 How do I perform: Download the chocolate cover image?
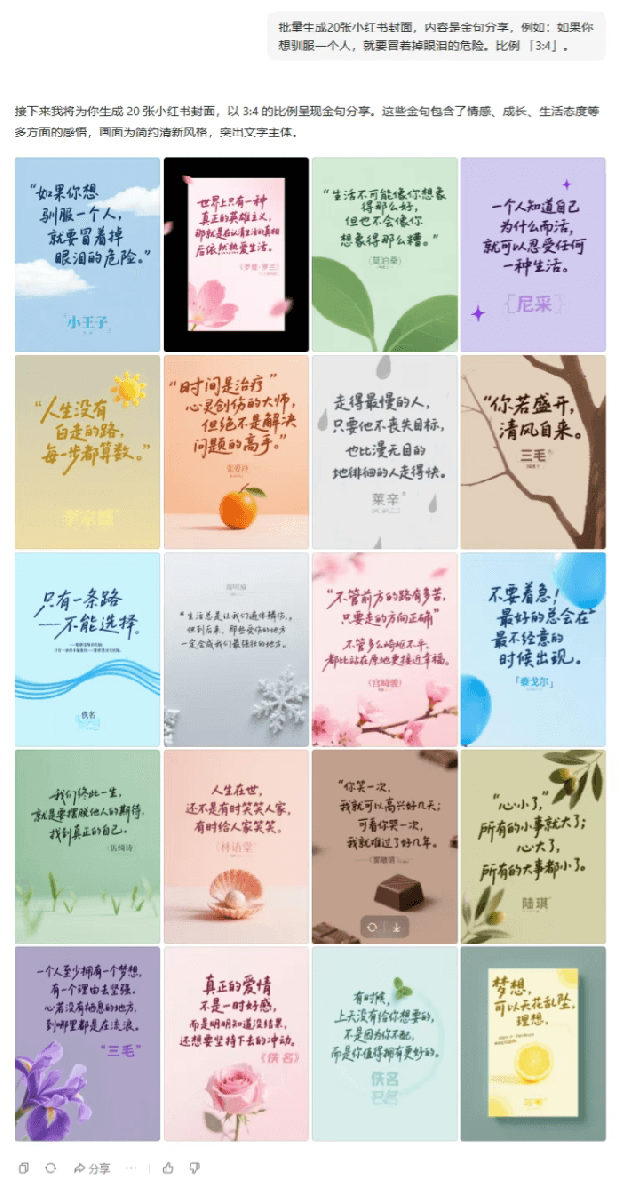pyautogui.click(x=396, y=927)
